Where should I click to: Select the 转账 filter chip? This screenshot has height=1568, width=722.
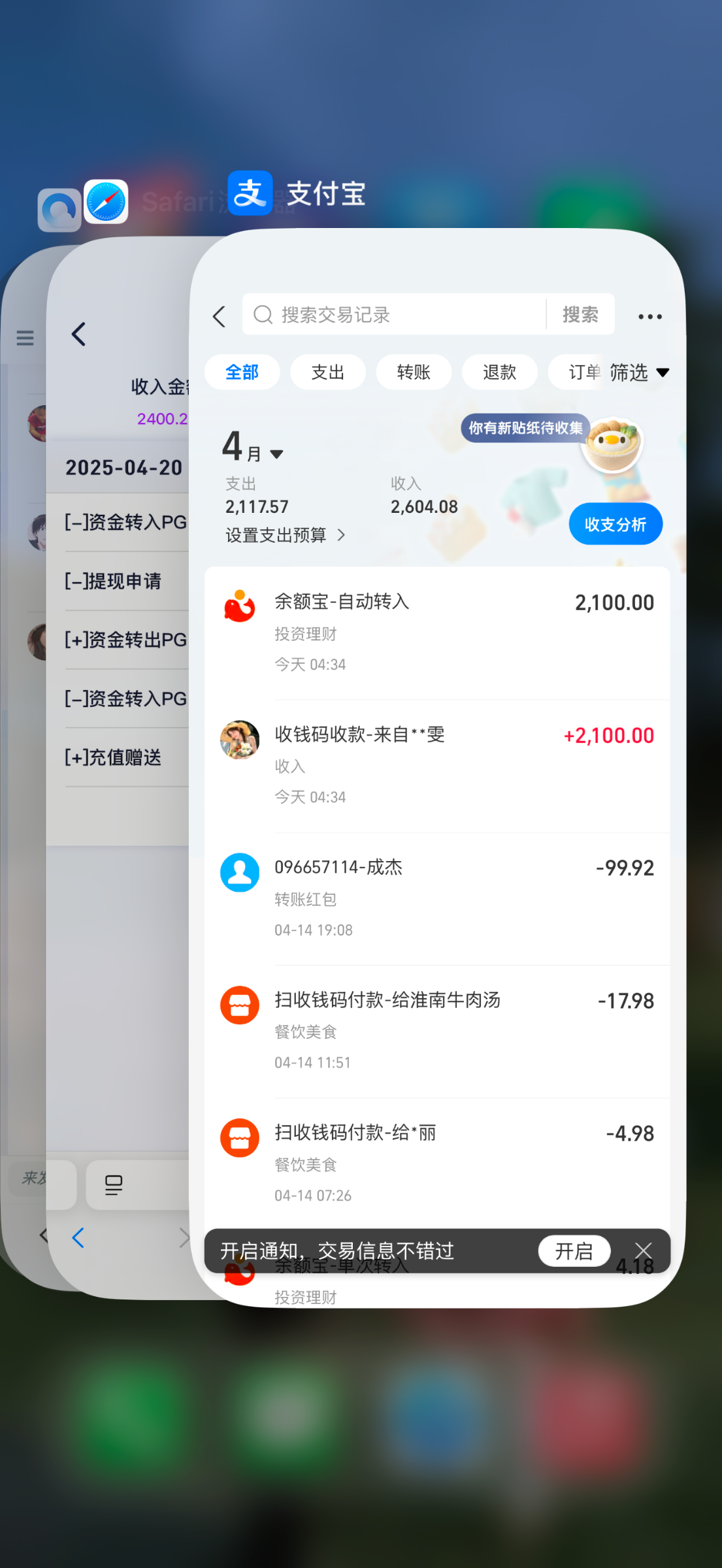pyautogui.click(x=414, y=372)
